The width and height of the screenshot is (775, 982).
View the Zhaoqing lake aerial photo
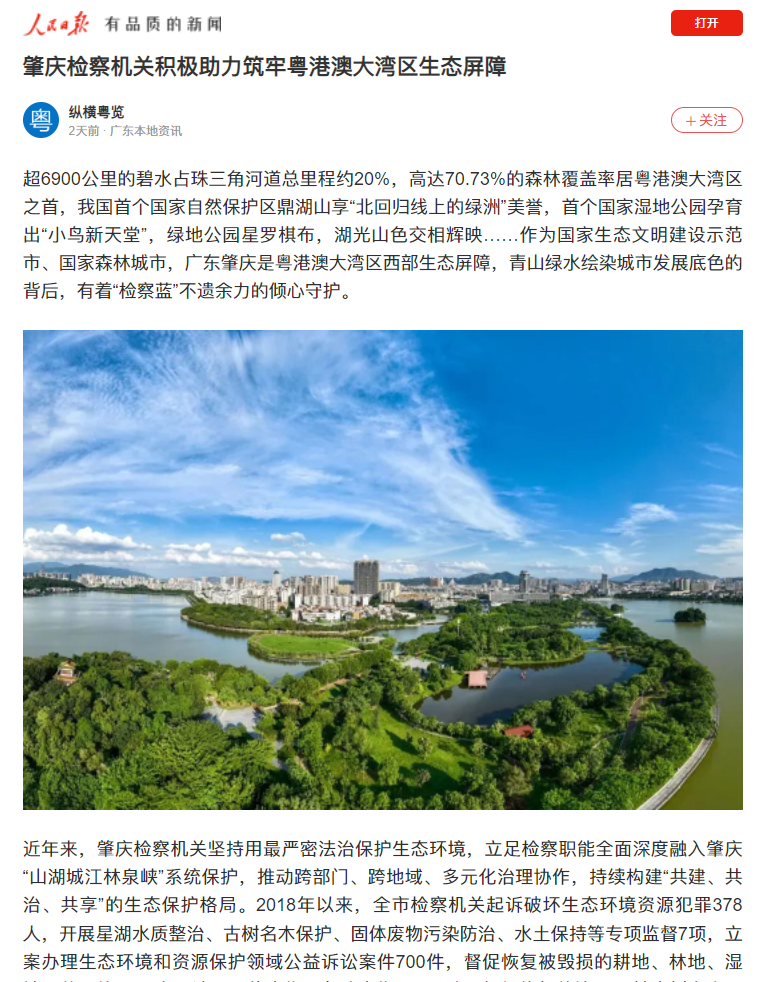tap(383, 569)
